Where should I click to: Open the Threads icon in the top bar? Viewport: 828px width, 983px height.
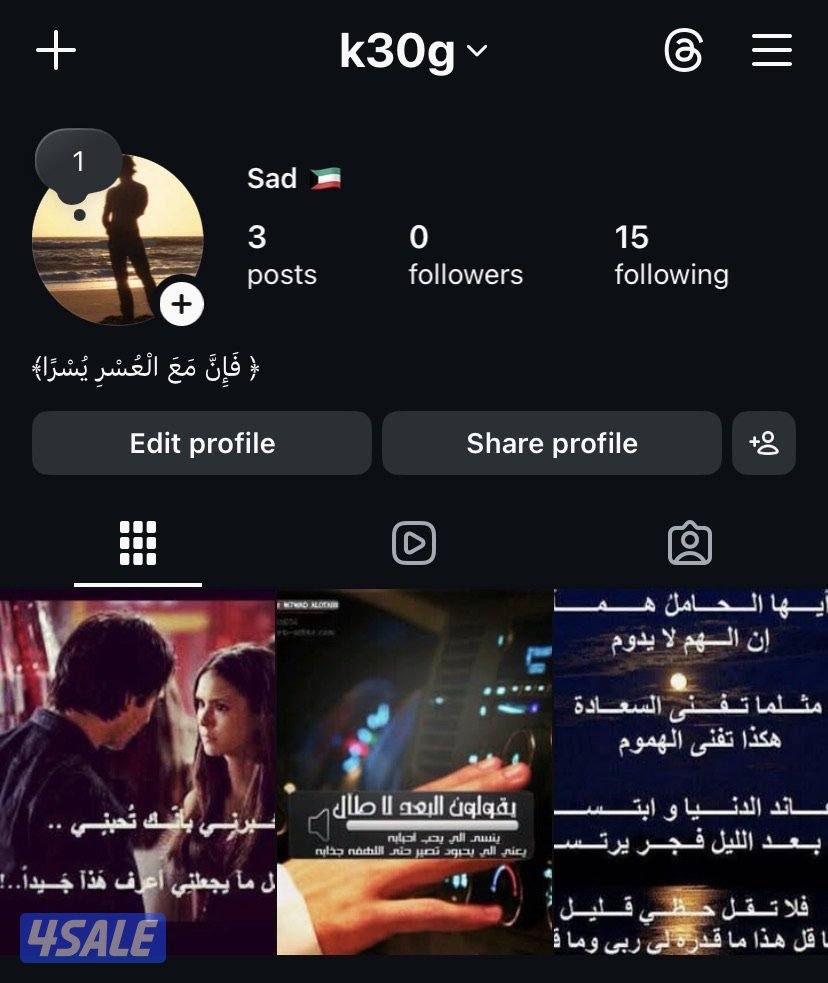click(x=681, y=50)
